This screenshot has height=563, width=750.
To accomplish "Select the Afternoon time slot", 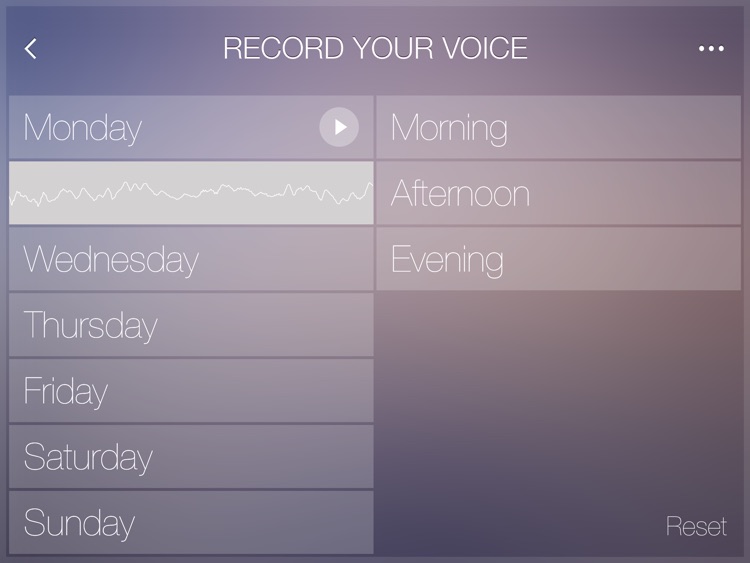I will (558, 193).
